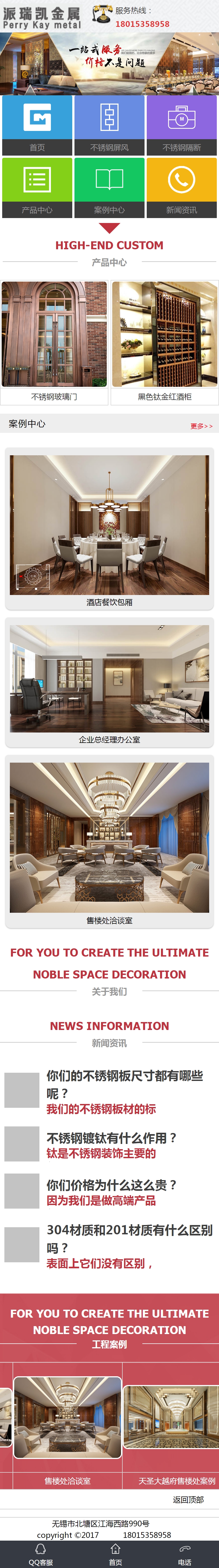The height and width of the screenshot is (1568, 219).
Task: Open the 新闻资讯 tile
Action: pyautogui.click(x=181, y=187)
